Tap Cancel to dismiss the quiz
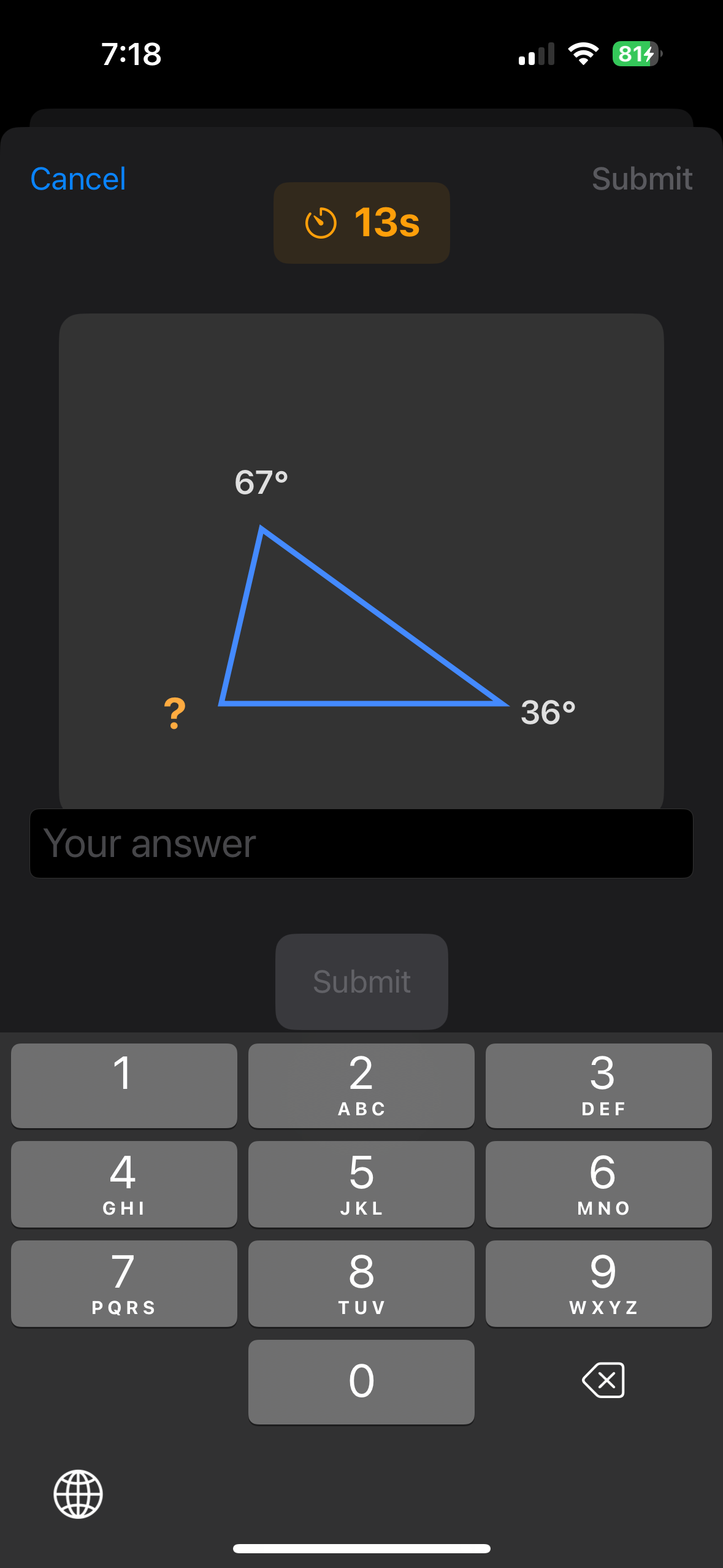The image size is (723, 1568). point(77,179)
